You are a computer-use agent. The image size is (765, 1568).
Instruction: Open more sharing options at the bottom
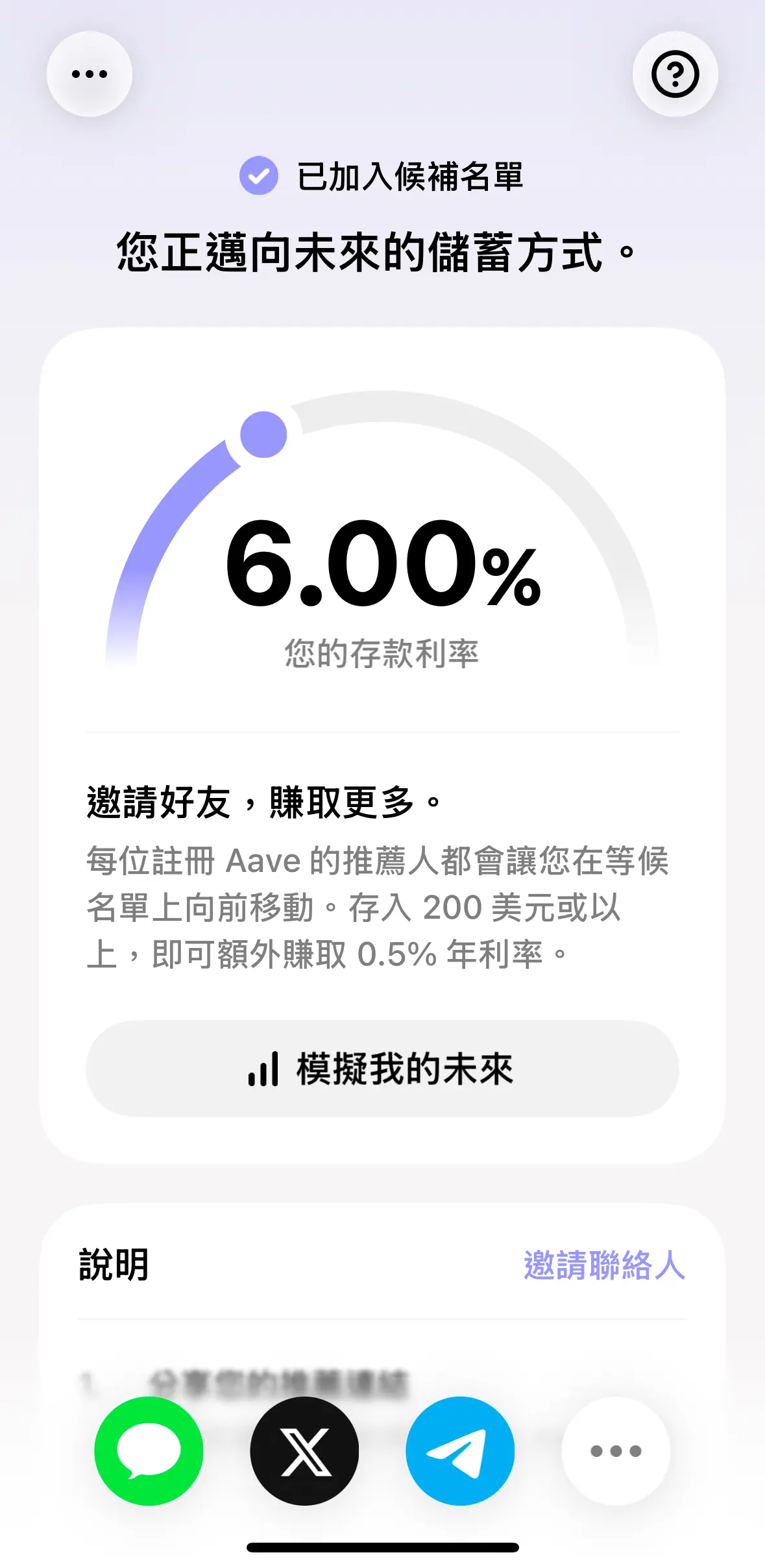pos(615,1450)
